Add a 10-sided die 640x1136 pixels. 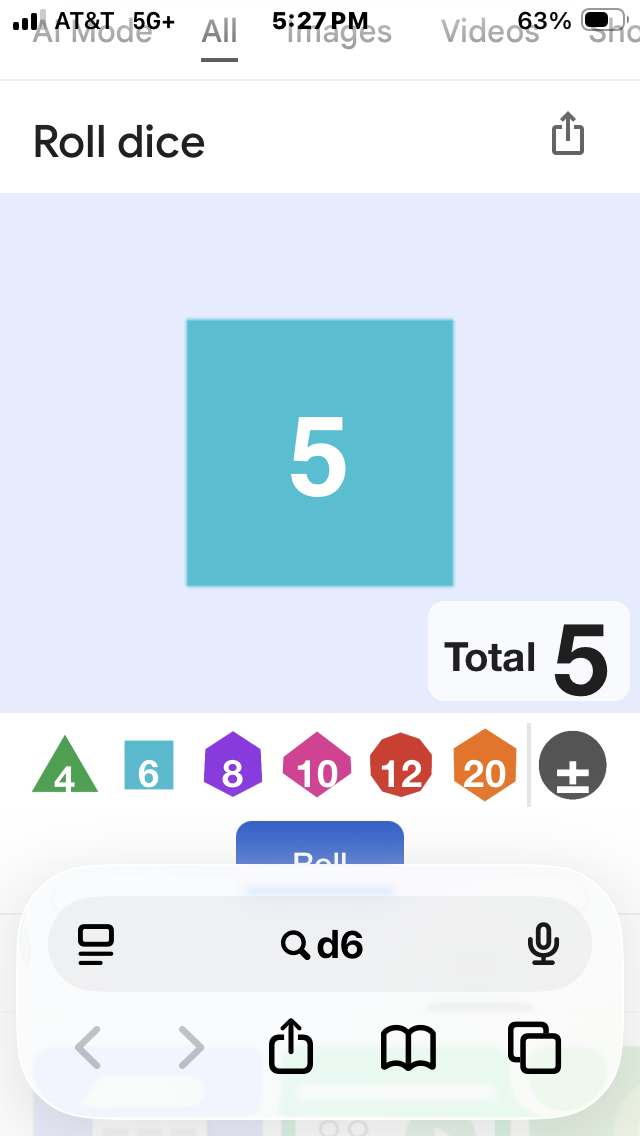point(317,767)
